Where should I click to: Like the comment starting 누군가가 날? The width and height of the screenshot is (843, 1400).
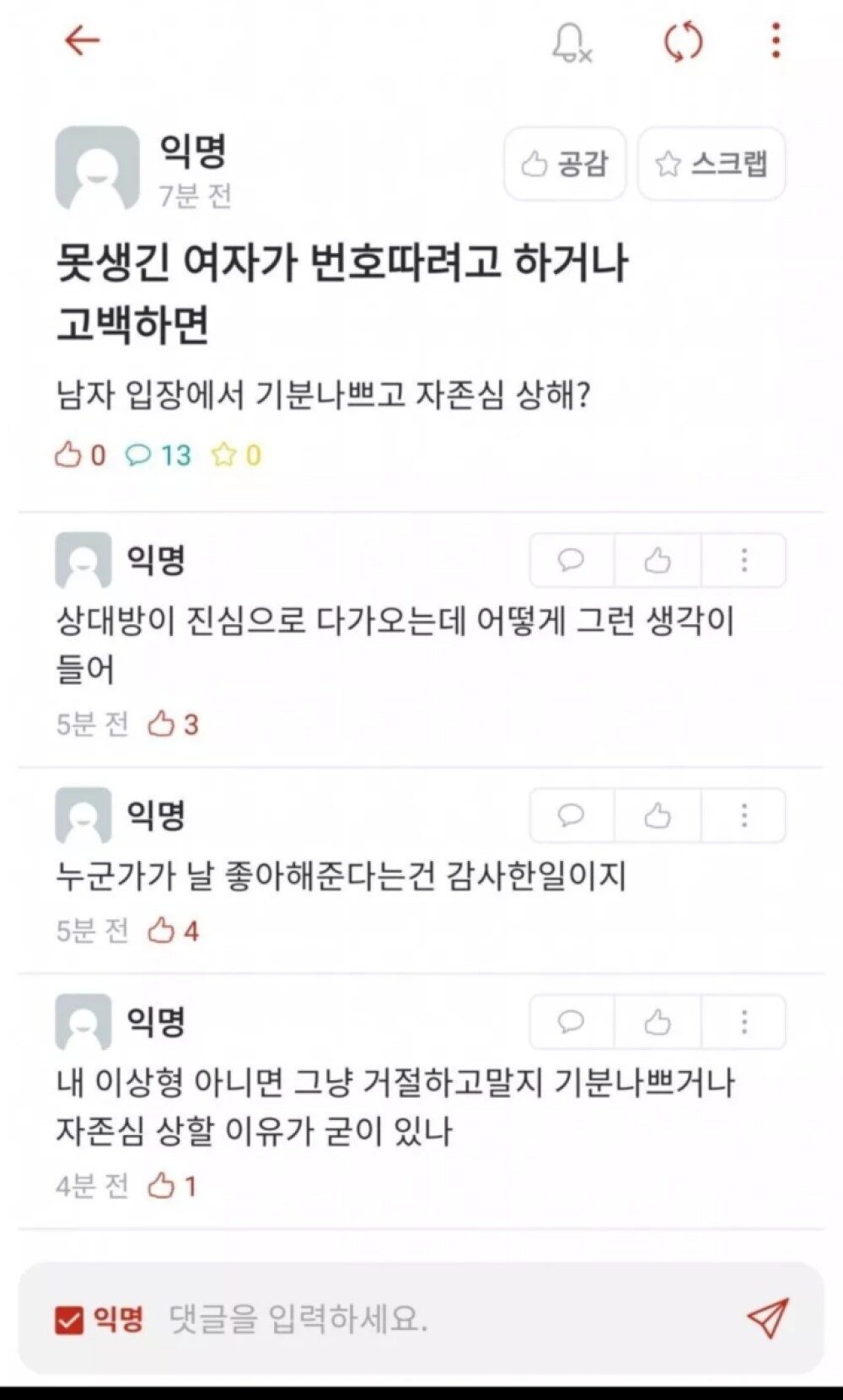coord(658,816)
